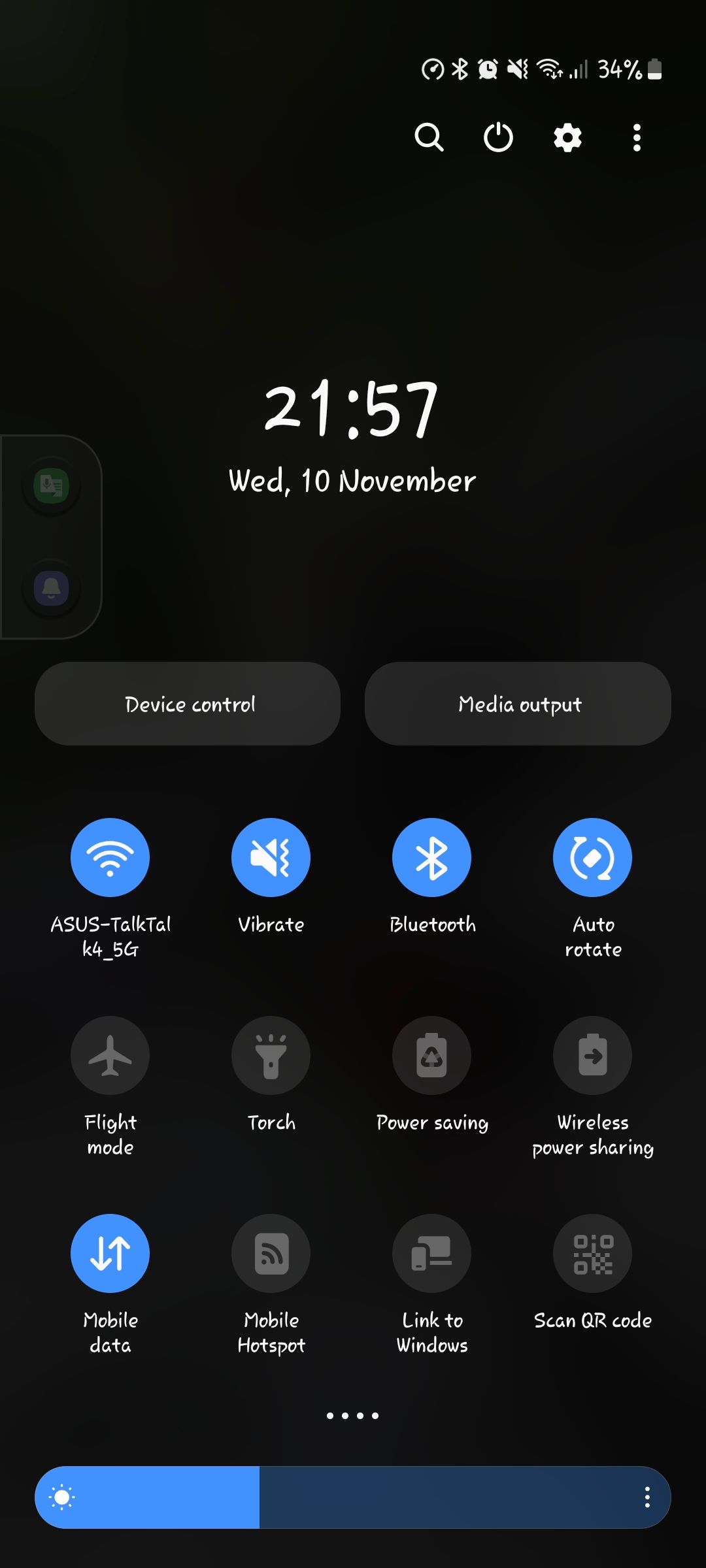Turn on Wireless power sharing

click(592, 1055)
